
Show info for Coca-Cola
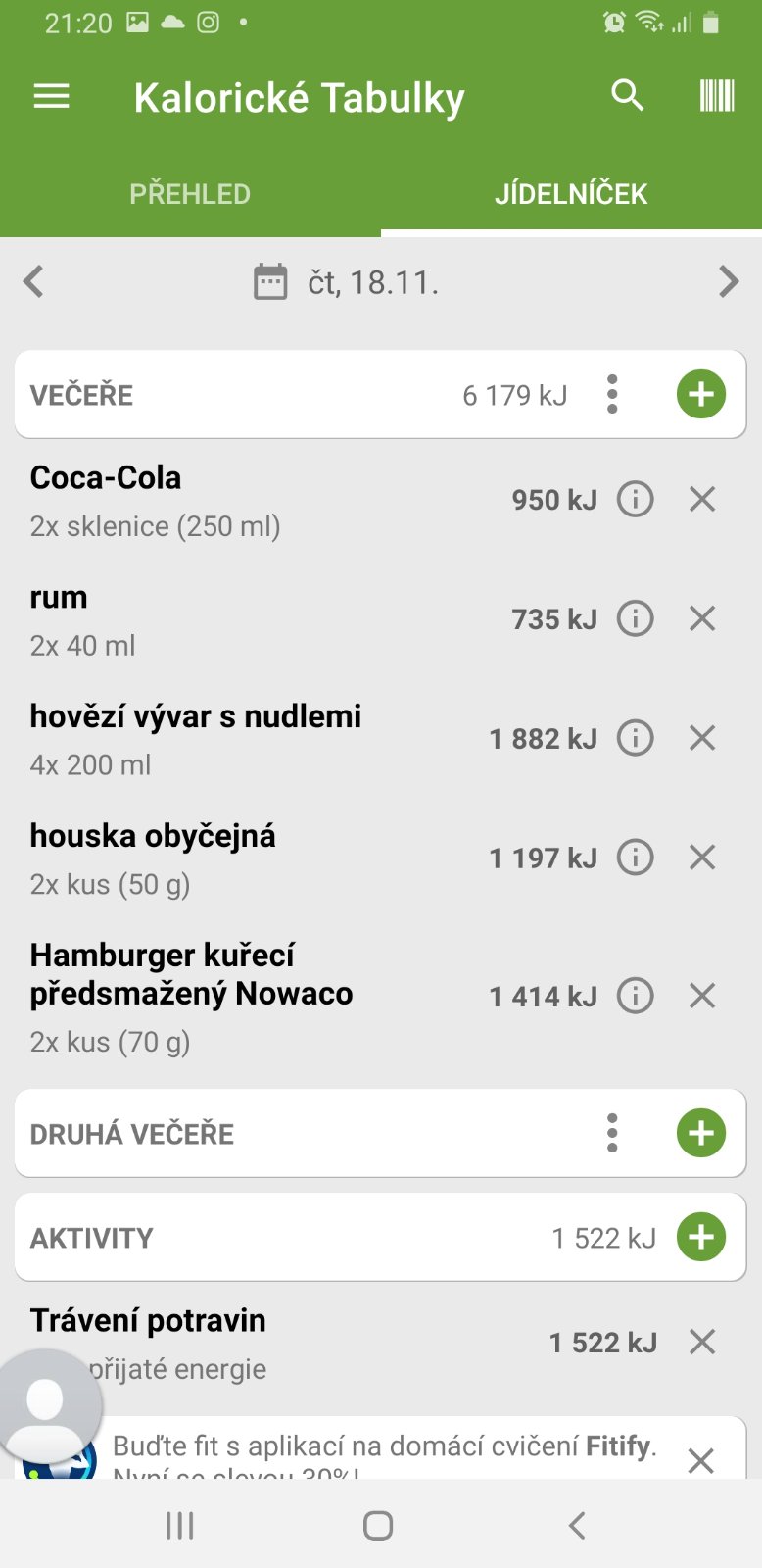(635, 500)
